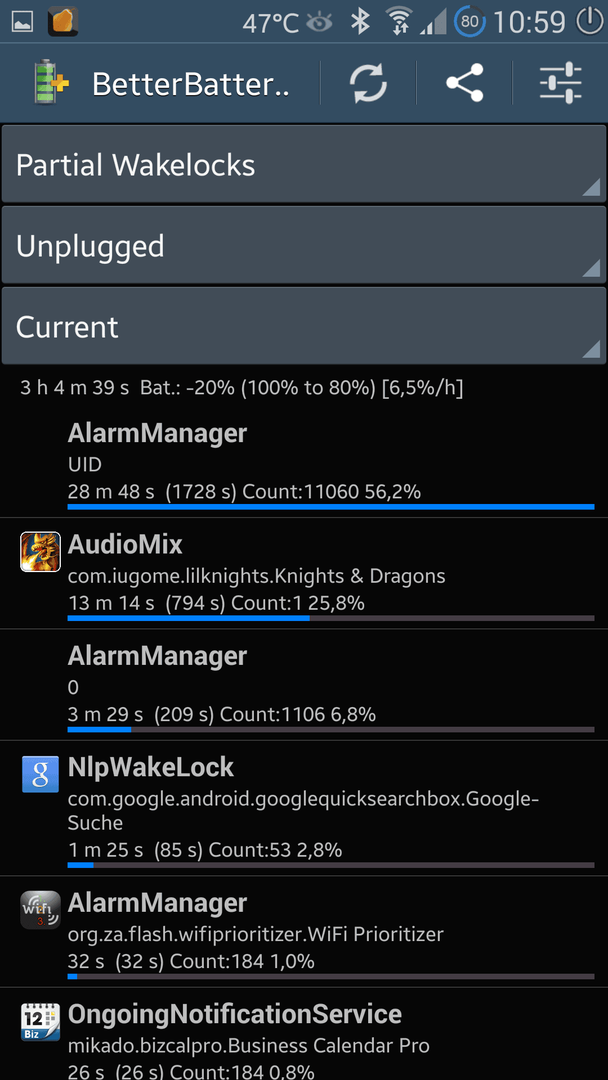Select the AlarmManager row with Count:1106

pos(304,685)
